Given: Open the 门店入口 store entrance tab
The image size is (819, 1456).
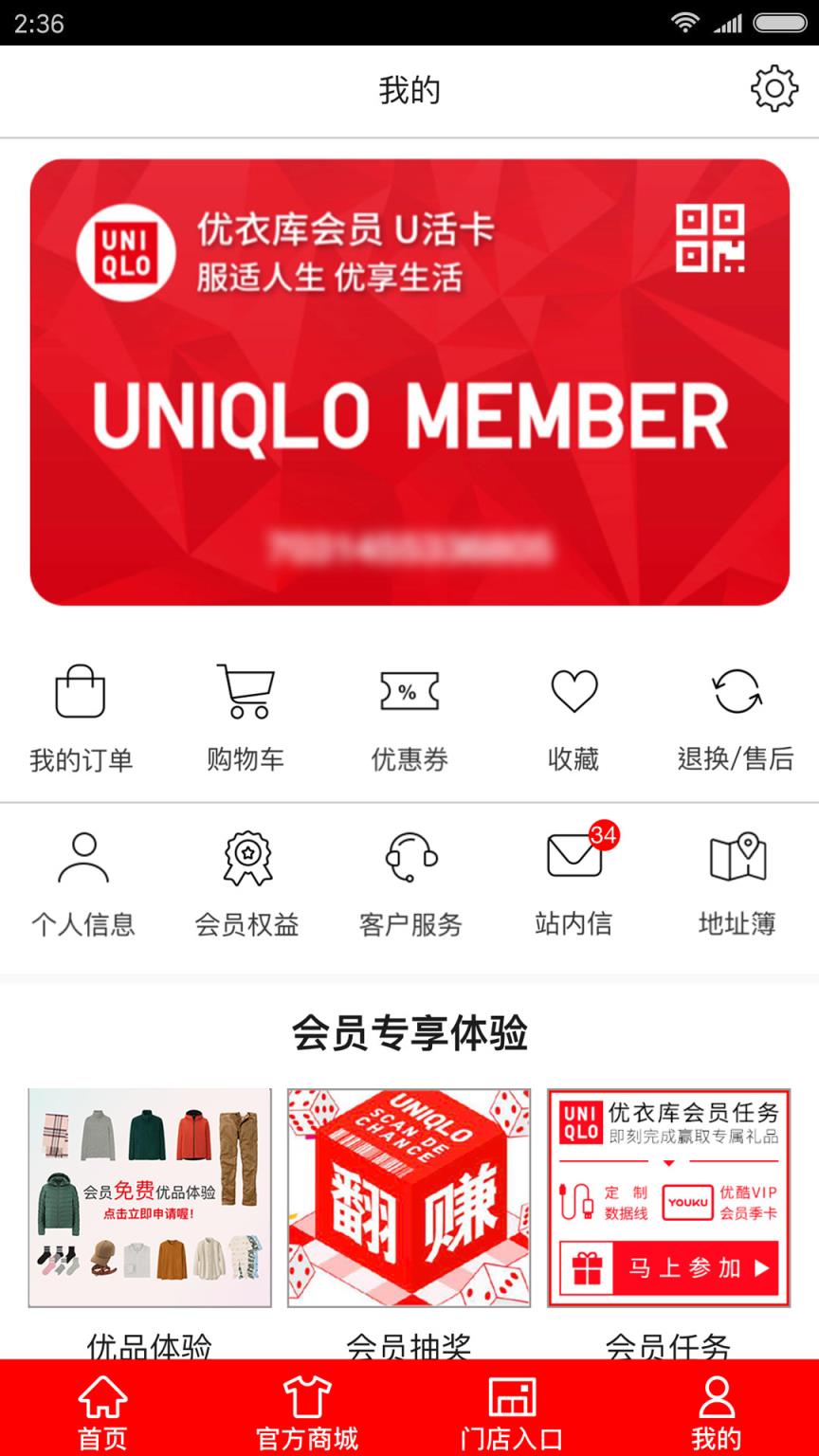Looking at the screenshot, I should pos(512,1410).
